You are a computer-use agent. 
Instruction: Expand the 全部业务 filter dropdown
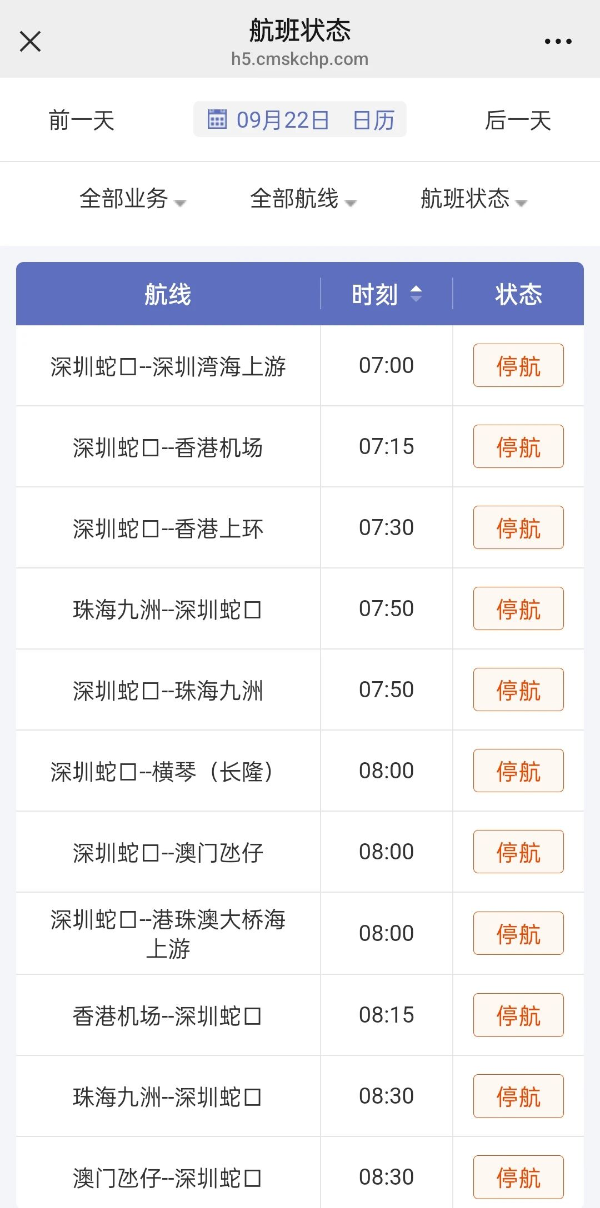click(x=132, y=199)
